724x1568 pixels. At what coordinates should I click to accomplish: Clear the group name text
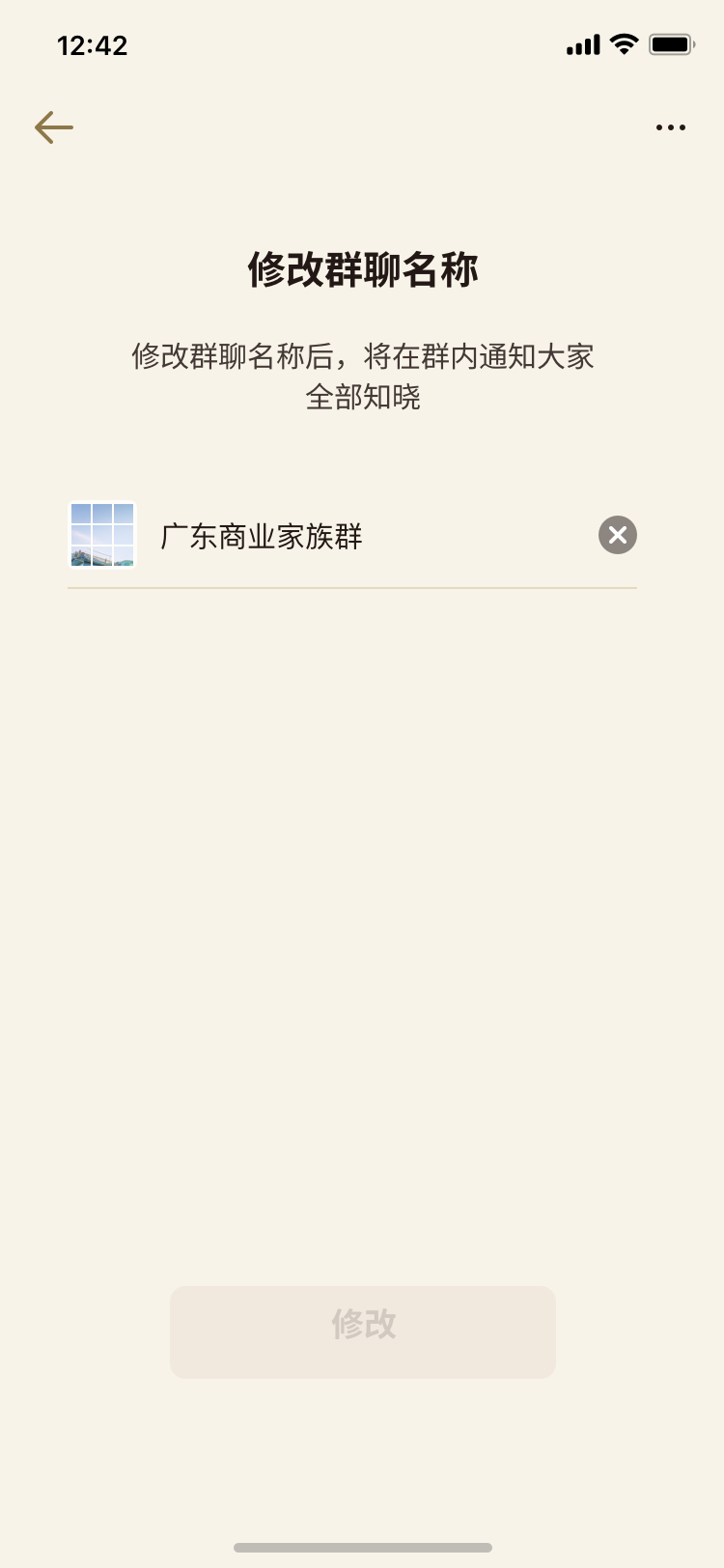(618, 535)
